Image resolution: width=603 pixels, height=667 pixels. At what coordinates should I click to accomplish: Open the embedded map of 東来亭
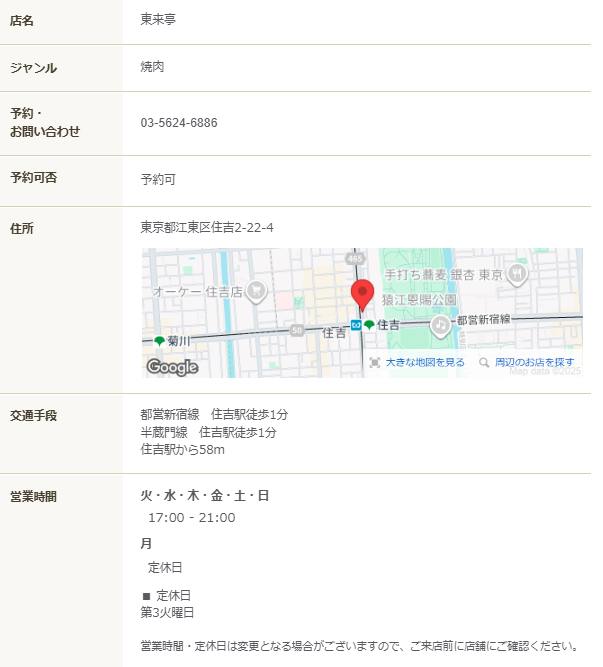click(300, 300)
